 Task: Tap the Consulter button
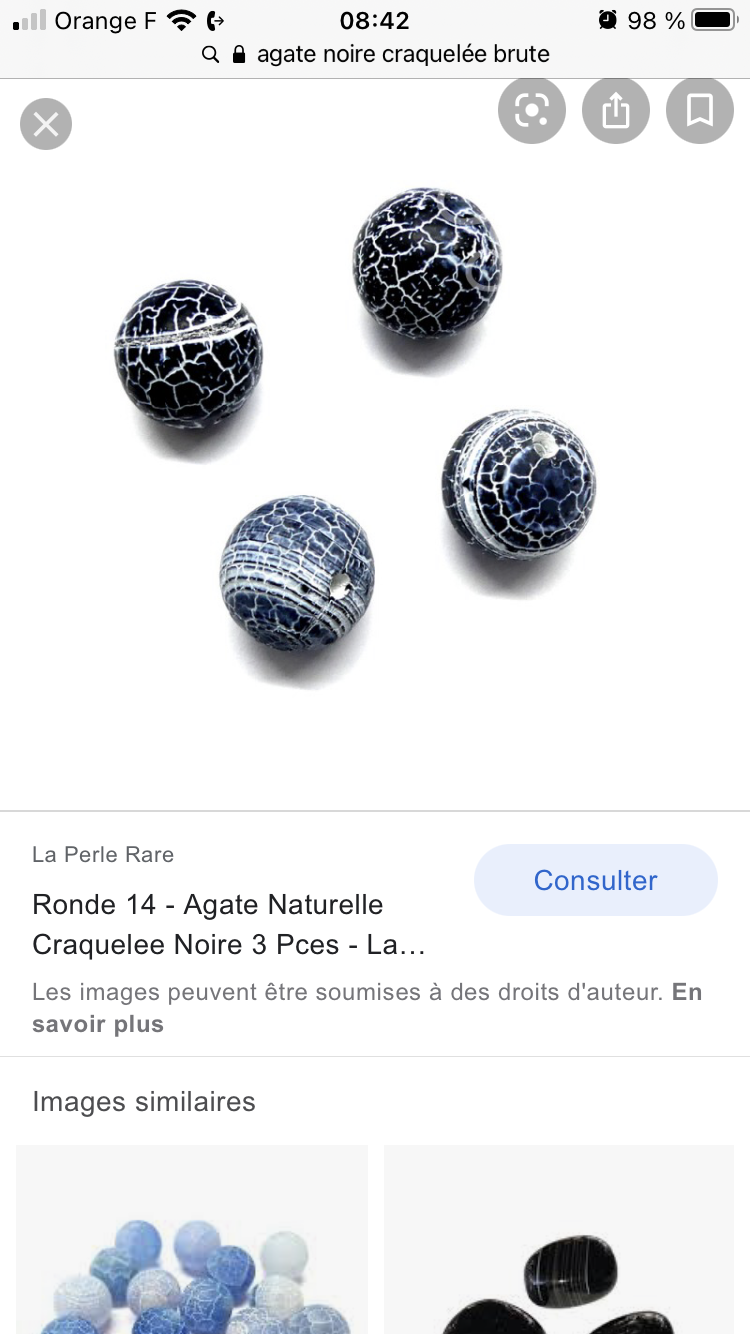click(596, 880)
